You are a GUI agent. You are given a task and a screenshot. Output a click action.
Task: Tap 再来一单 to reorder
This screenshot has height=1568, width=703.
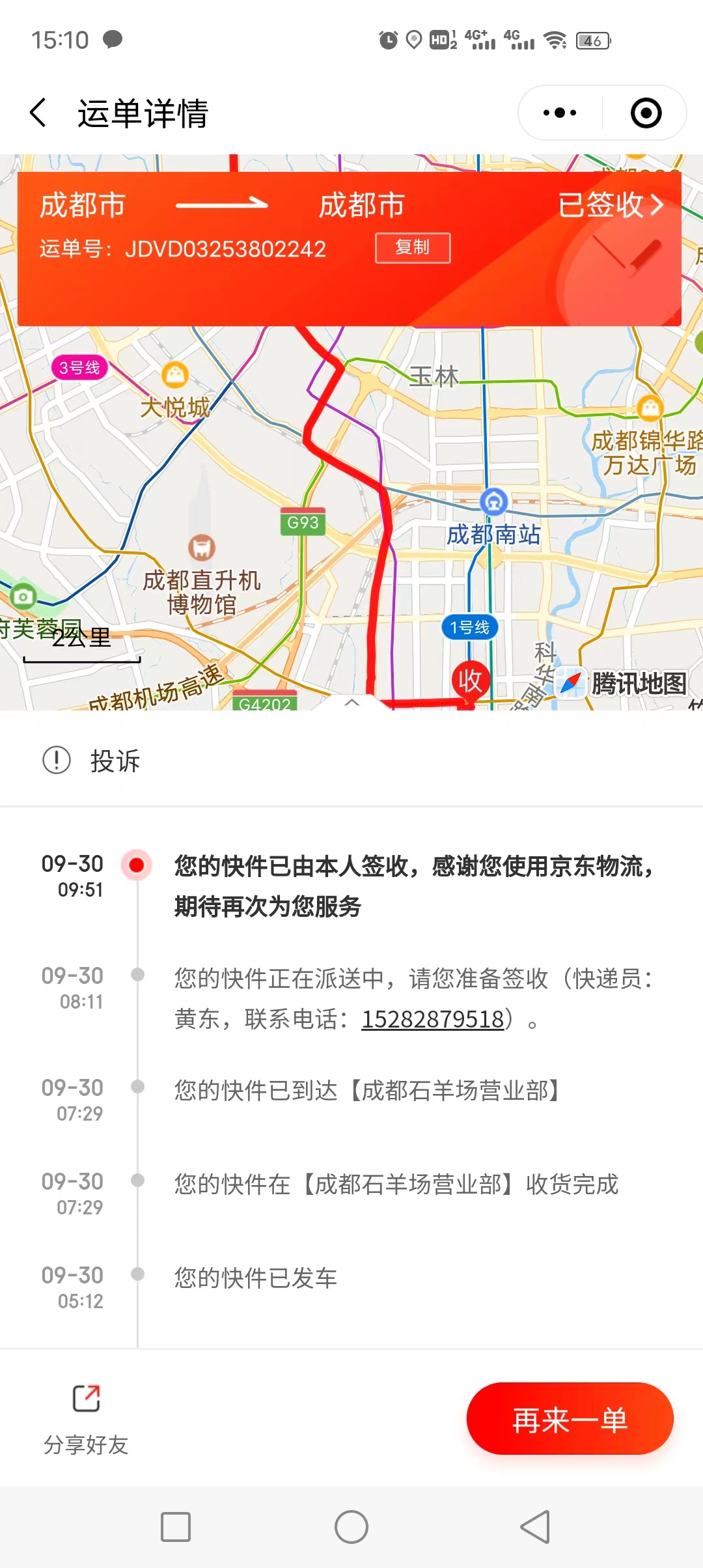click(x=570, y=1419)
